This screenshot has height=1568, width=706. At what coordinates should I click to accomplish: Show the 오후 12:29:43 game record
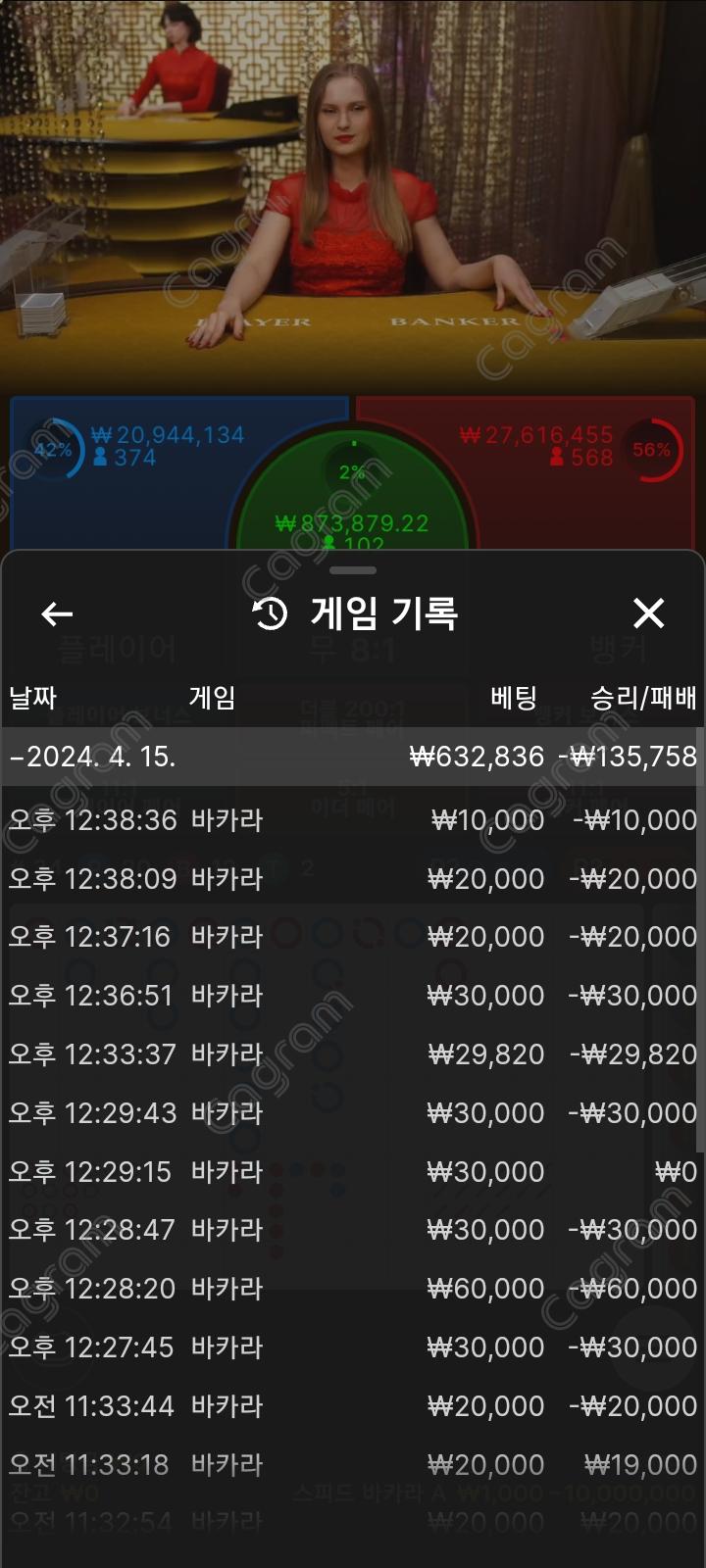coord(351,1113)
